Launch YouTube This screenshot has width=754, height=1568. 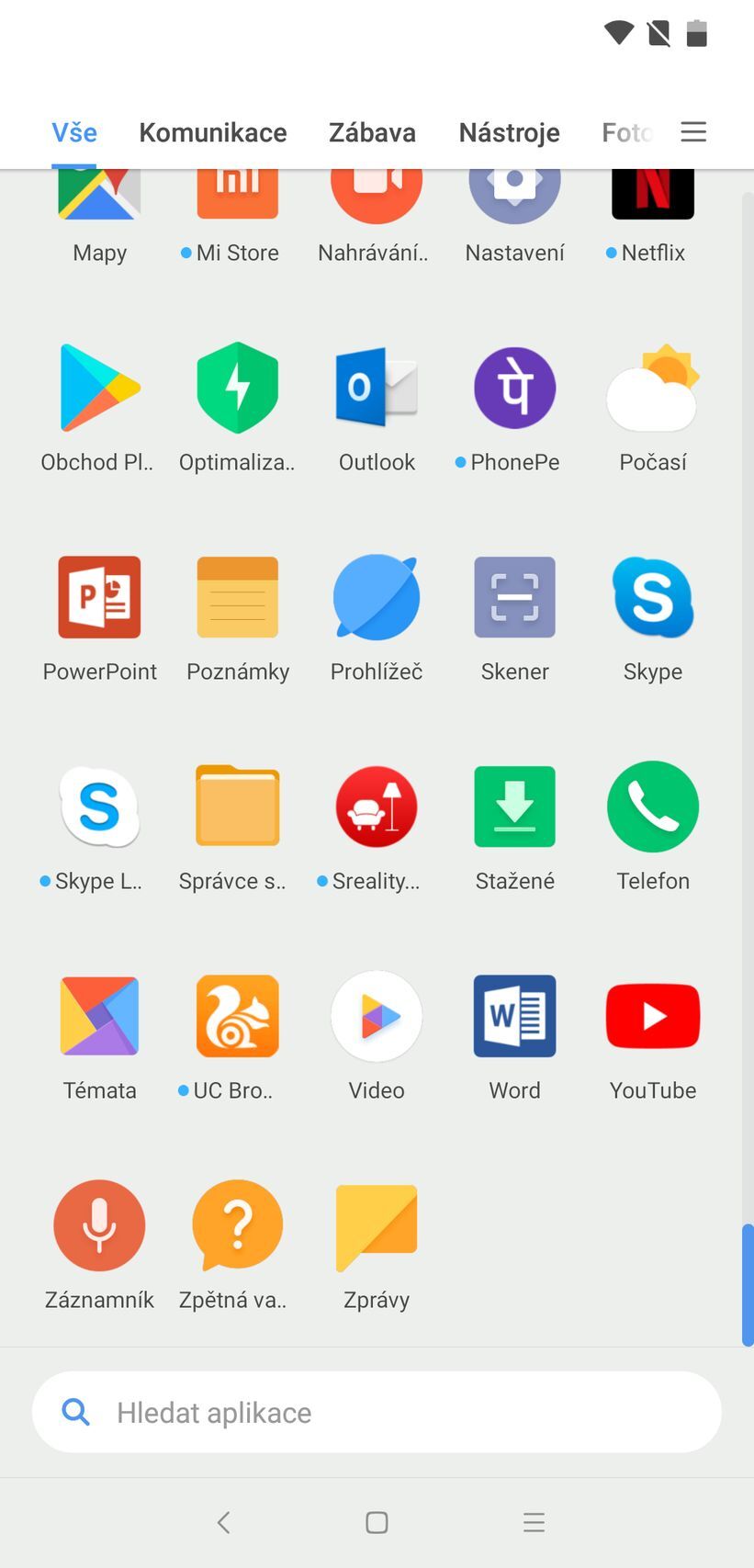click(x=652, y=1016)
